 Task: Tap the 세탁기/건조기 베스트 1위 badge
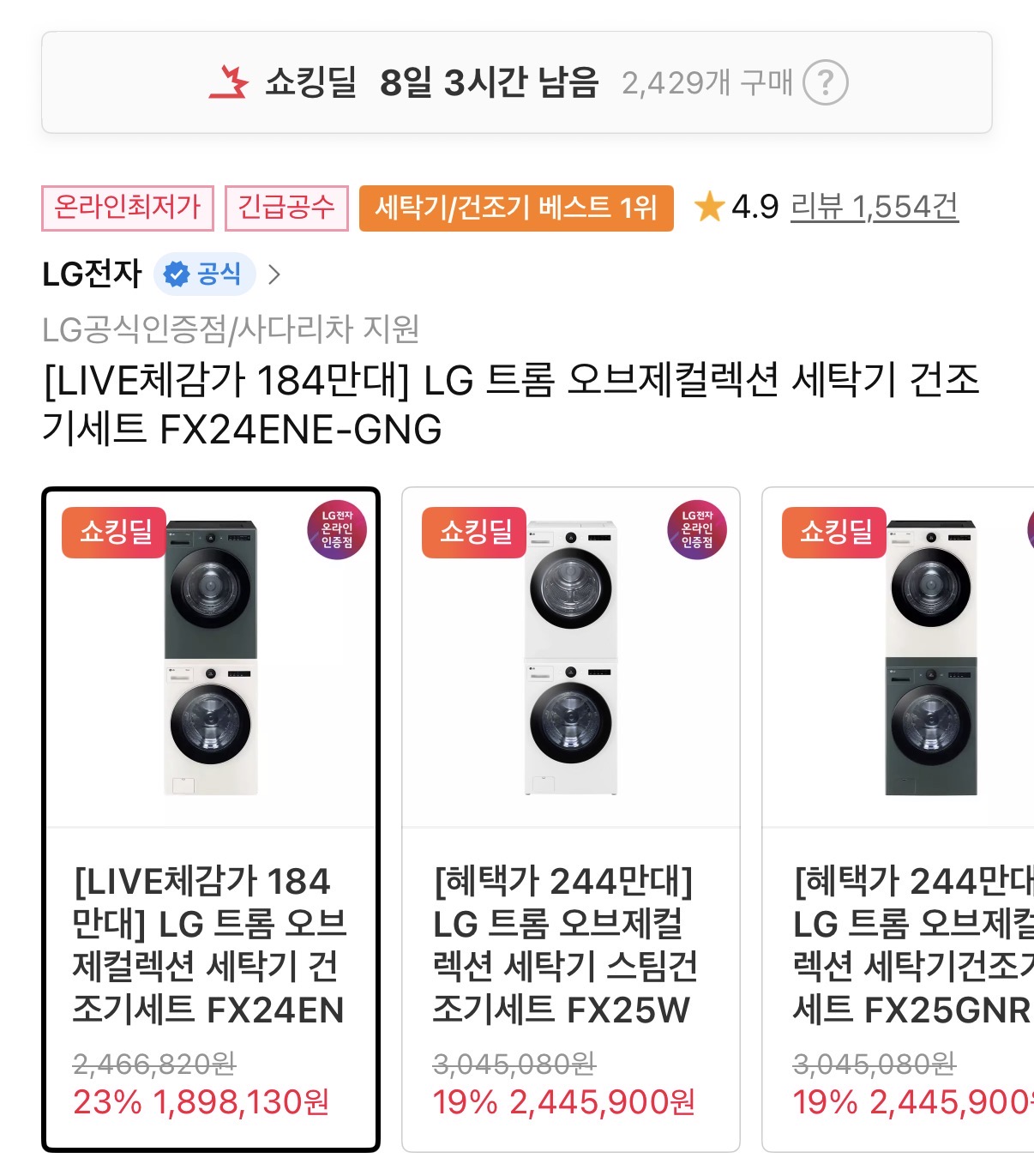coord(516,208)
